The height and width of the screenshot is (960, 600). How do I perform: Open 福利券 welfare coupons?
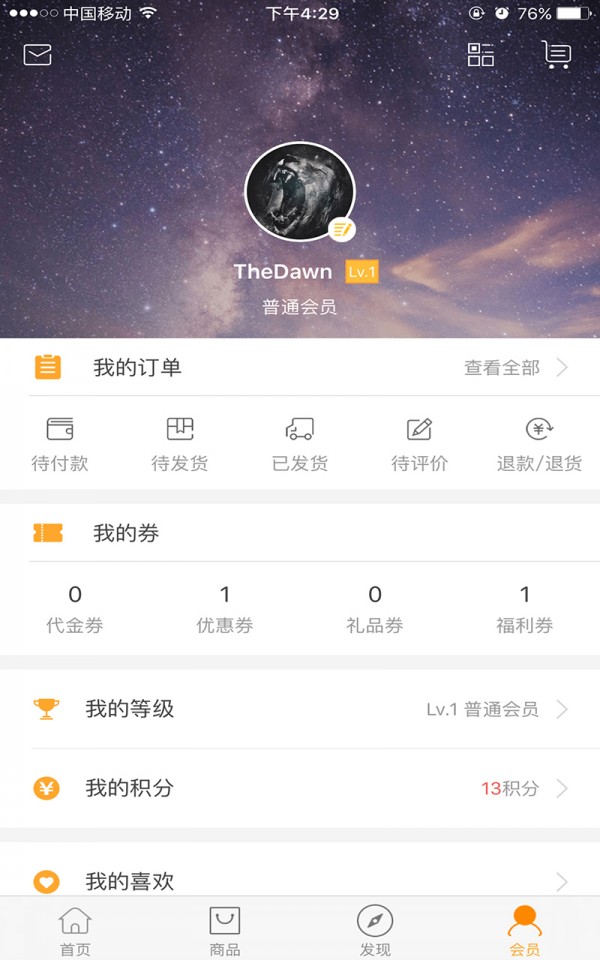(525, 609)
